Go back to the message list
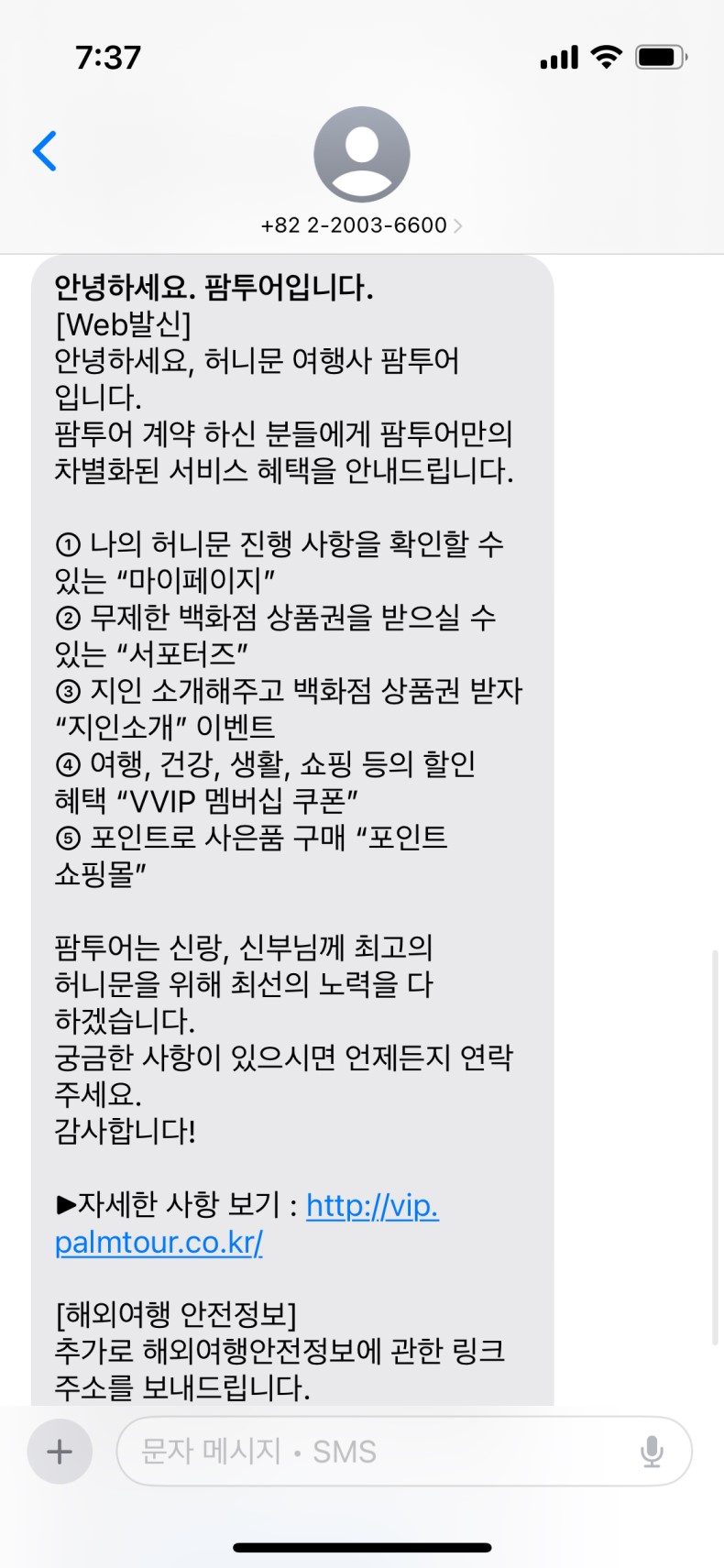Screen dimensions: 724x1568 (x=45, y=151)
